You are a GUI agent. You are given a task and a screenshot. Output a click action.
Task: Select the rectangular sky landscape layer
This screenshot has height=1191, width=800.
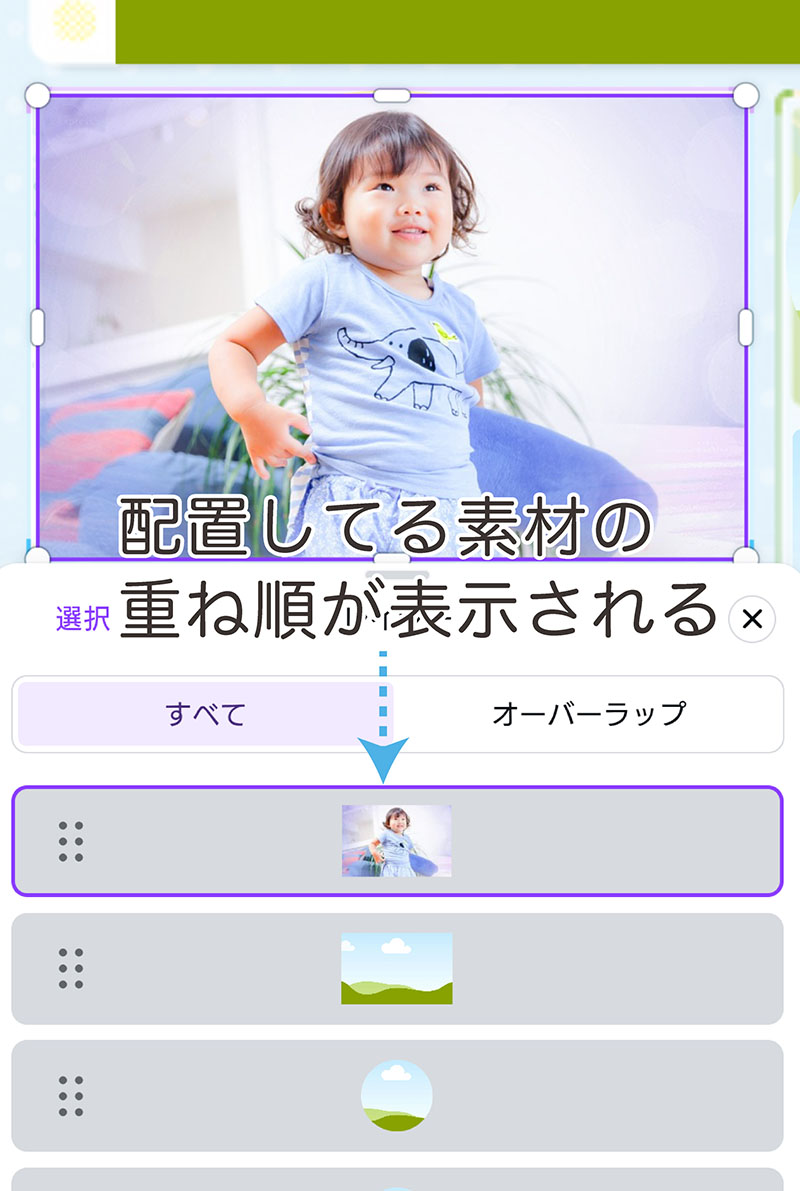(x=397, y=968)
